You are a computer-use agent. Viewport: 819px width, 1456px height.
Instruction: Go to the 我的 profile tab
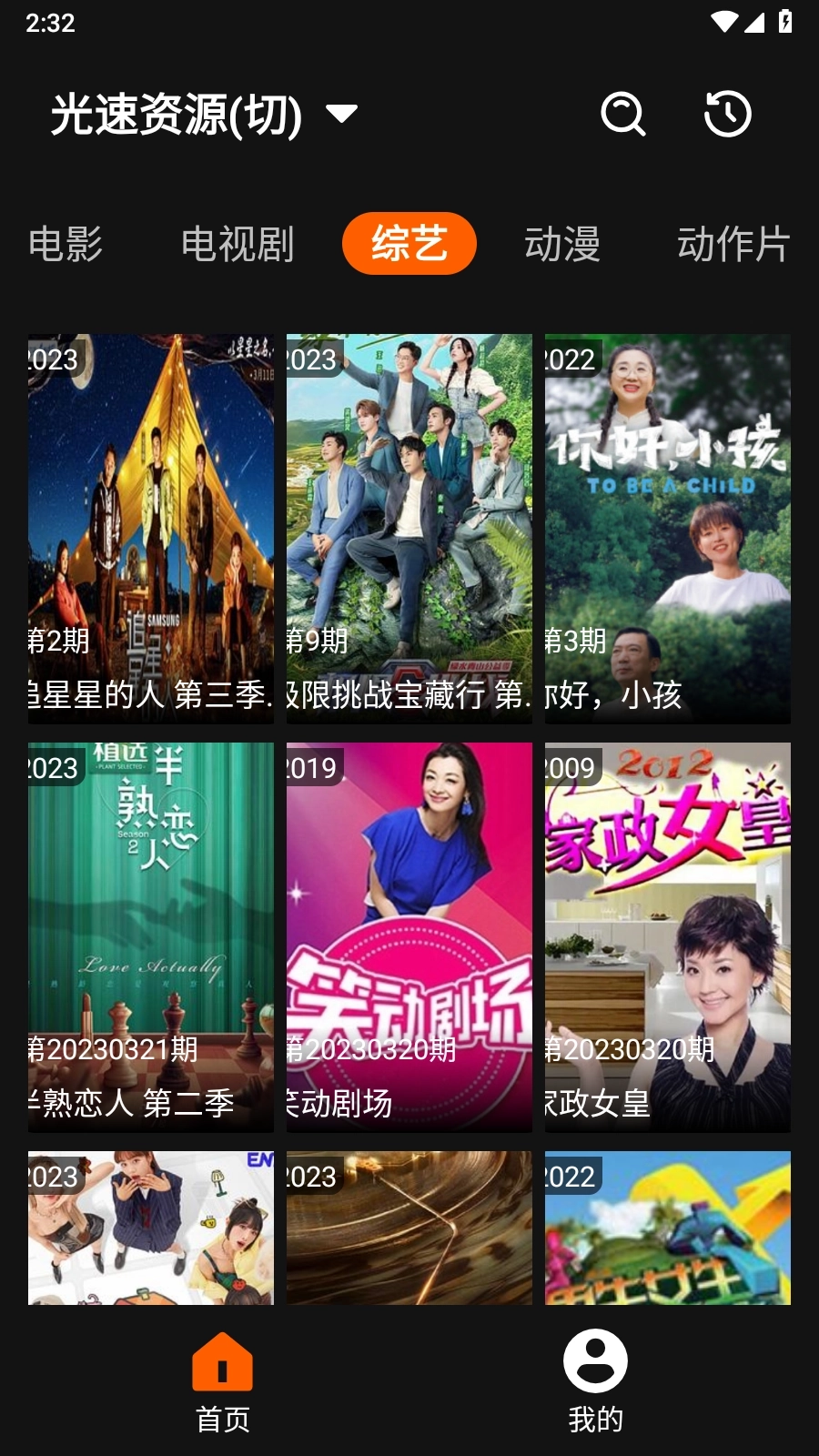click(x=595, y=1381)
